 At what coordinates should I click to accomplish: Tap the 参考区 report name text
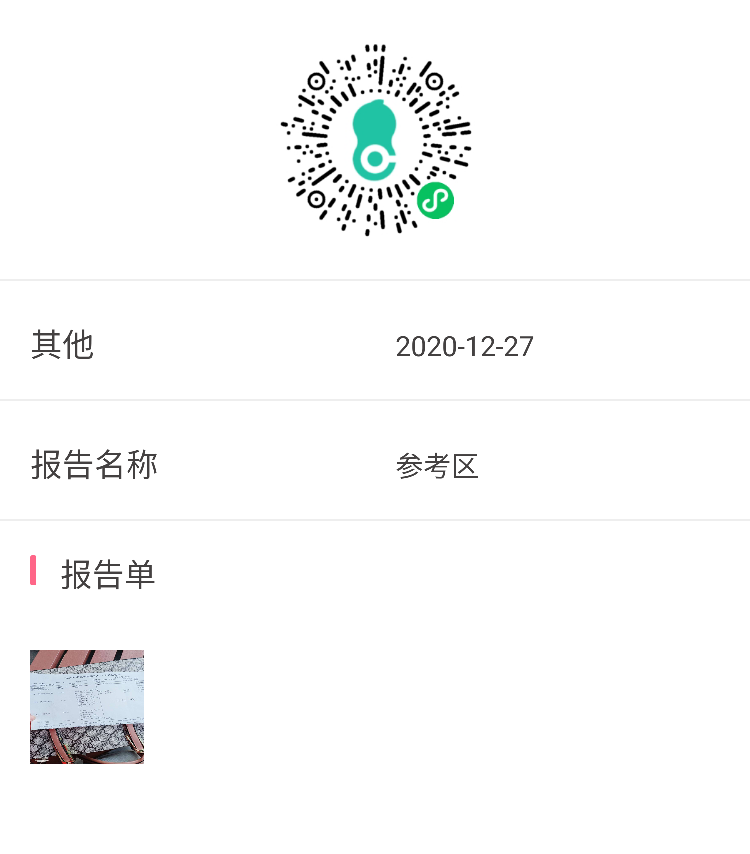[x=437, y=466]
